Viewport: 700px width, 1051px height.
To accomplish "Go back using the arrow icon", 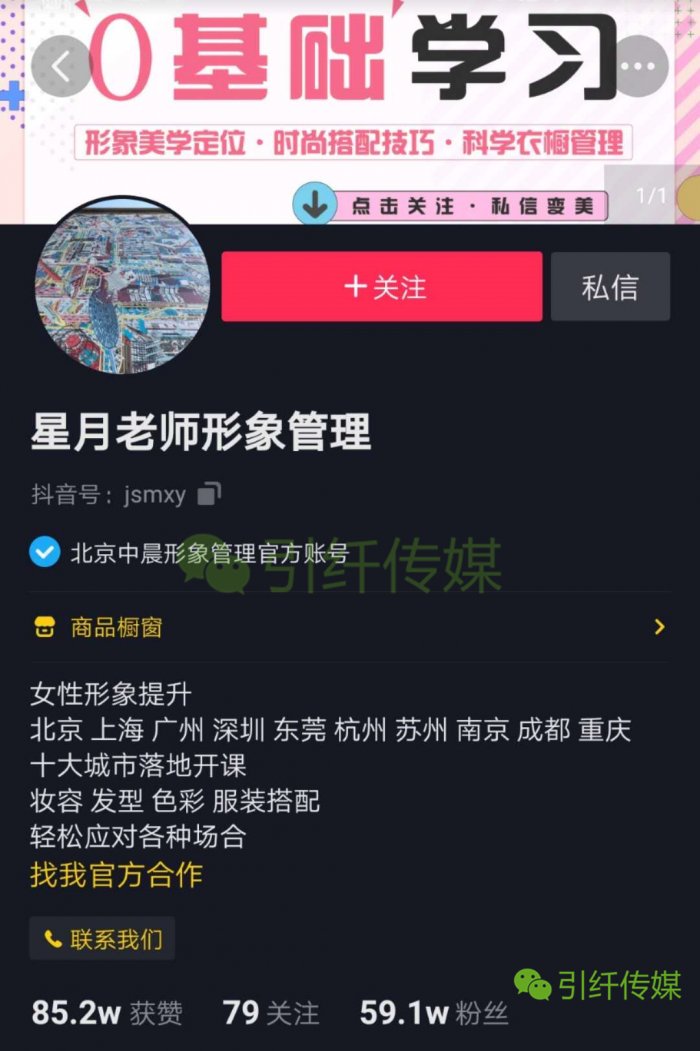I will [x=61, y=67].
